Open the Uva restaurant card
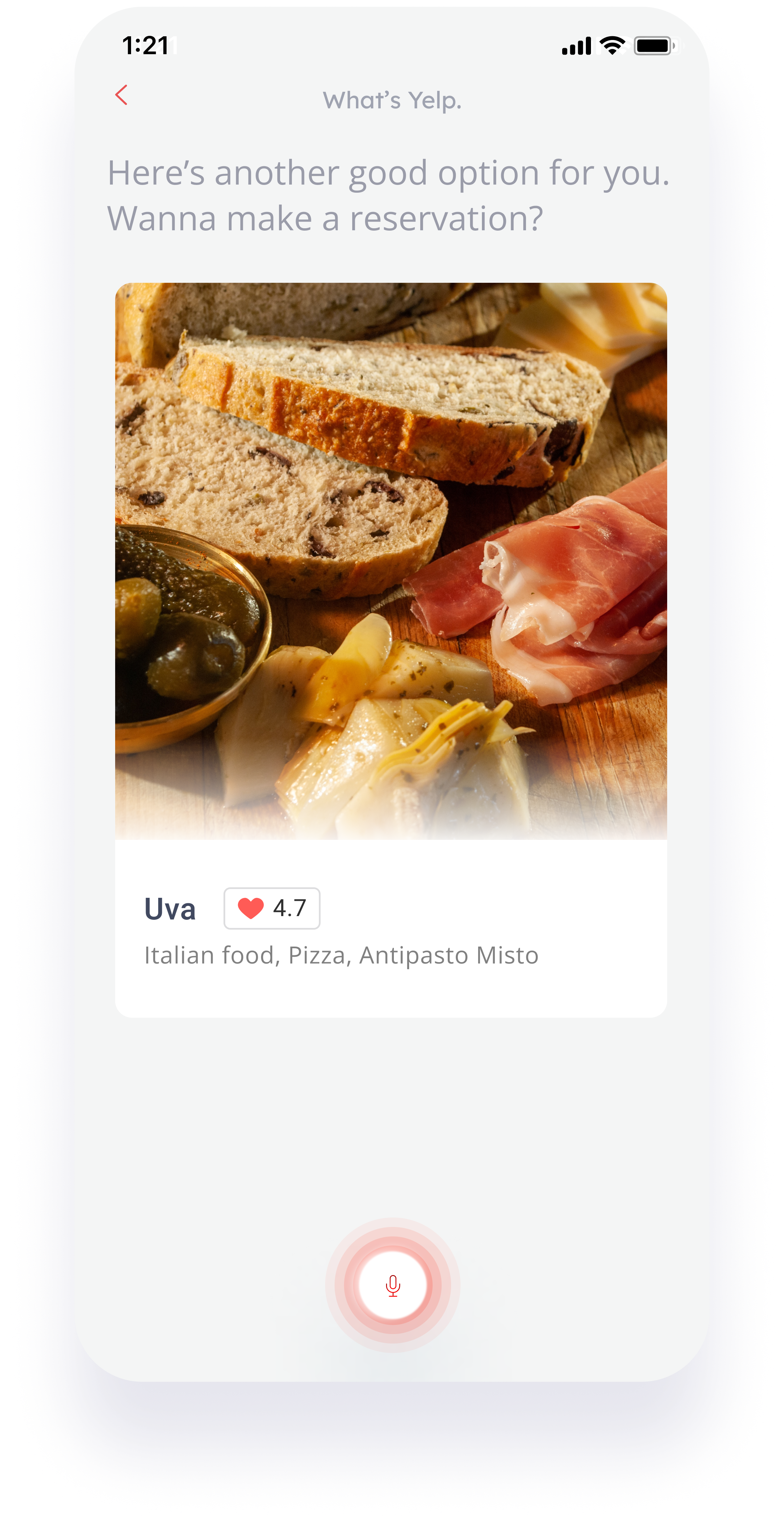Screen dimensions: 784x1524 point(391,650)
